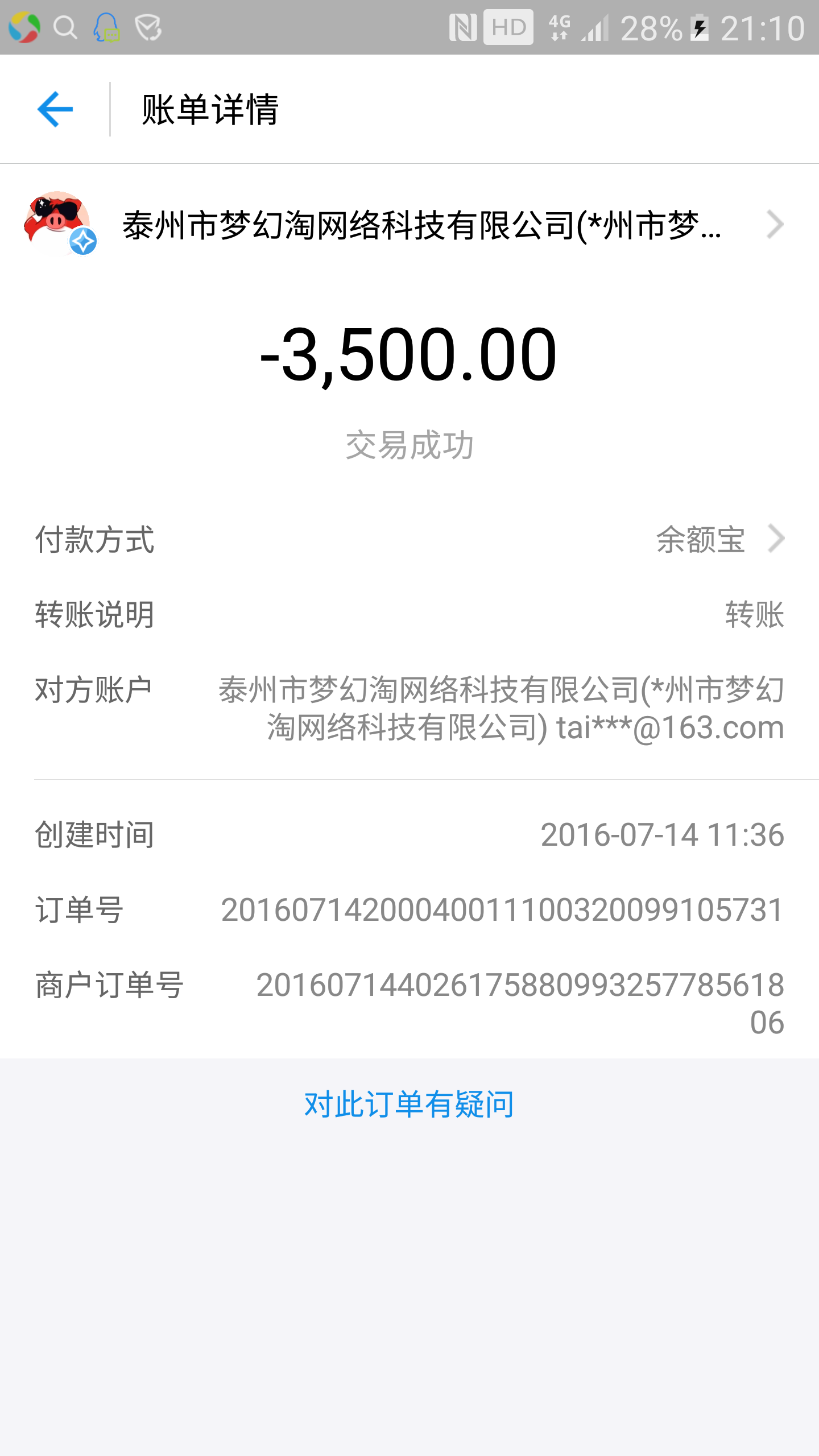The height and width of the screenshot is (1456, 819).
Task: Click the HD voice indicator in status bar
Action: 507,26
